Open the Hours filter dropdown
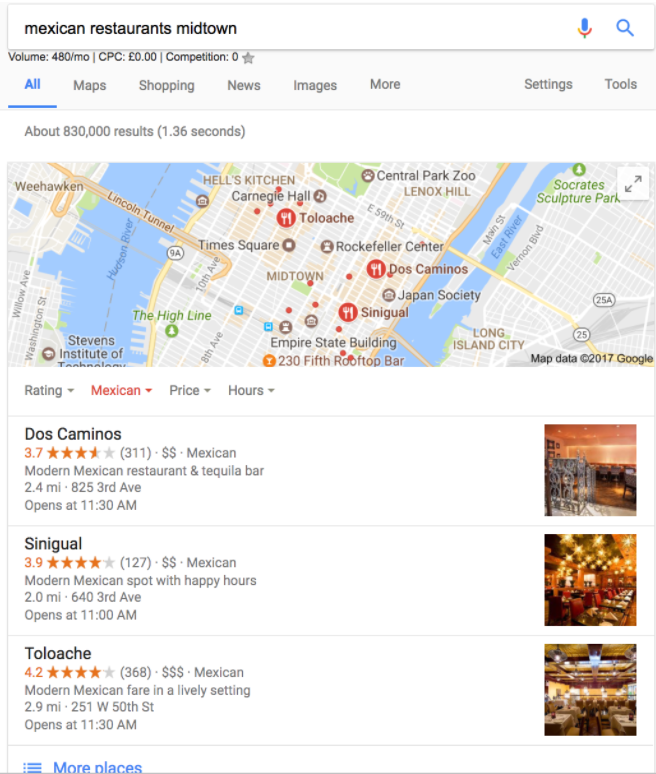 point(250,390)
